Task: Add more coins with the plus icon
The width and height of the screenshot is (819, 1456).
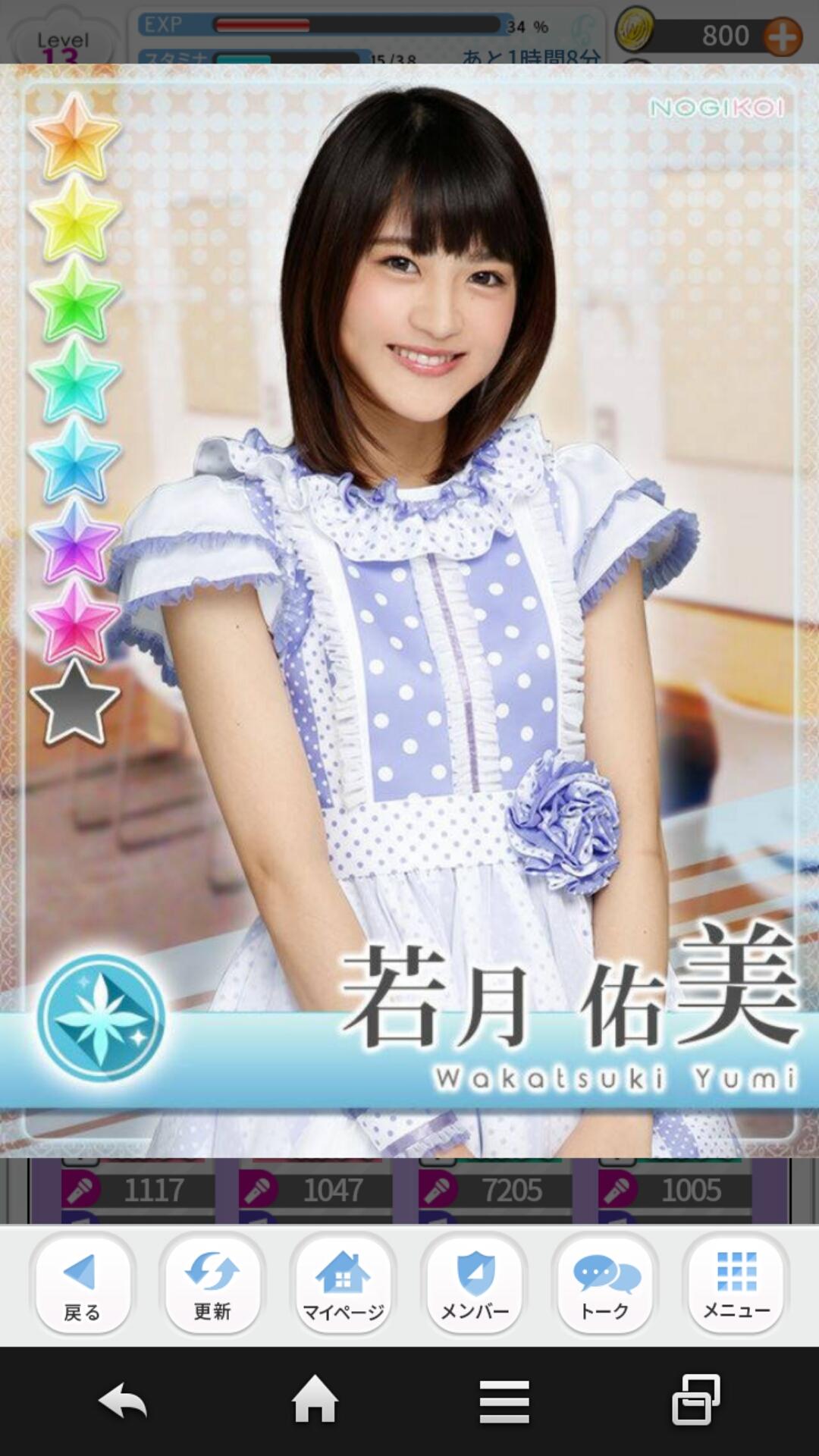Action: [x=782, y=36]
